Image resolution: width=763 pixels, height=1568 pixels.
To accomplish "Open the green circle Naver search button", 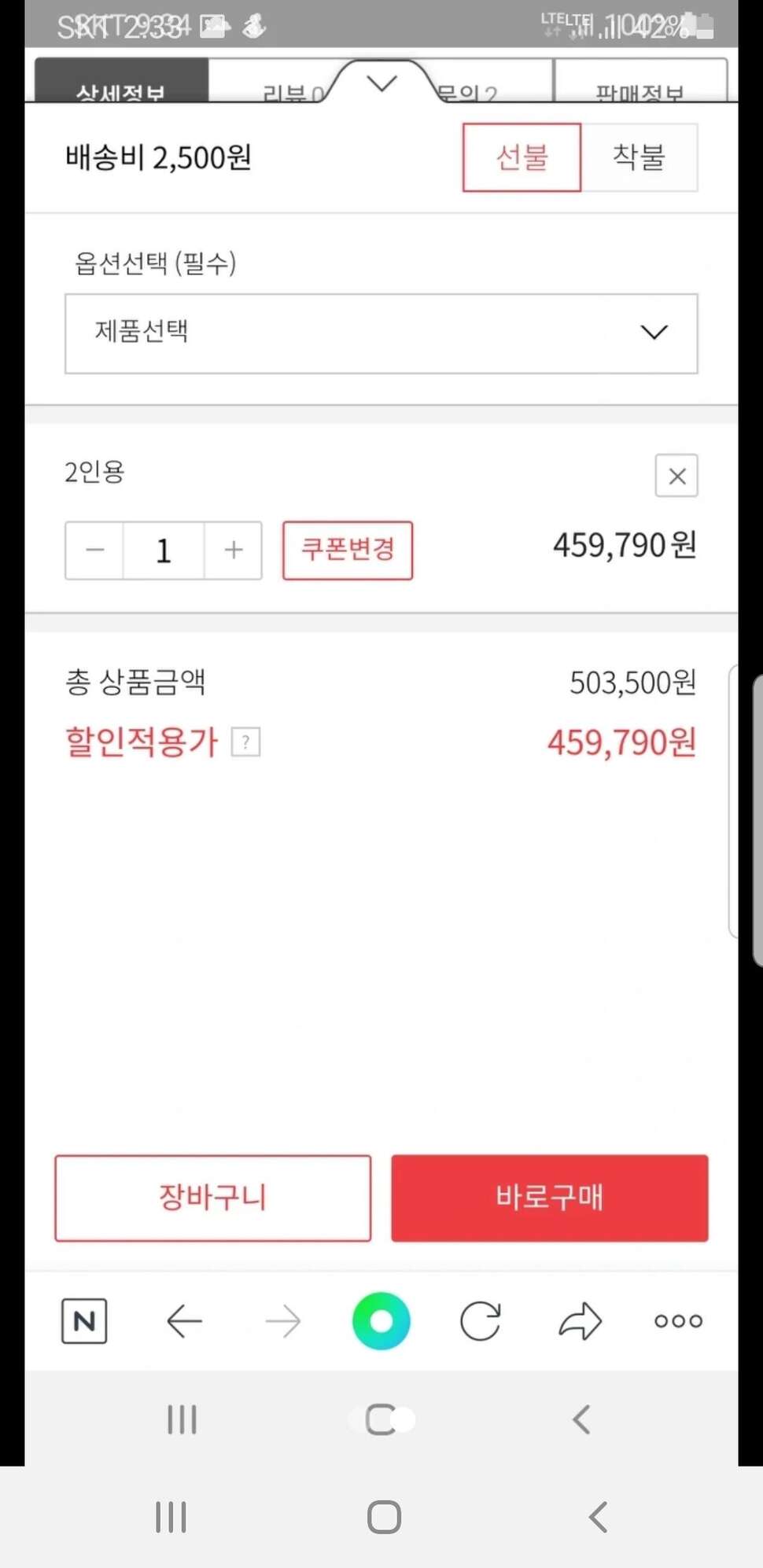I will (381, 1321).
